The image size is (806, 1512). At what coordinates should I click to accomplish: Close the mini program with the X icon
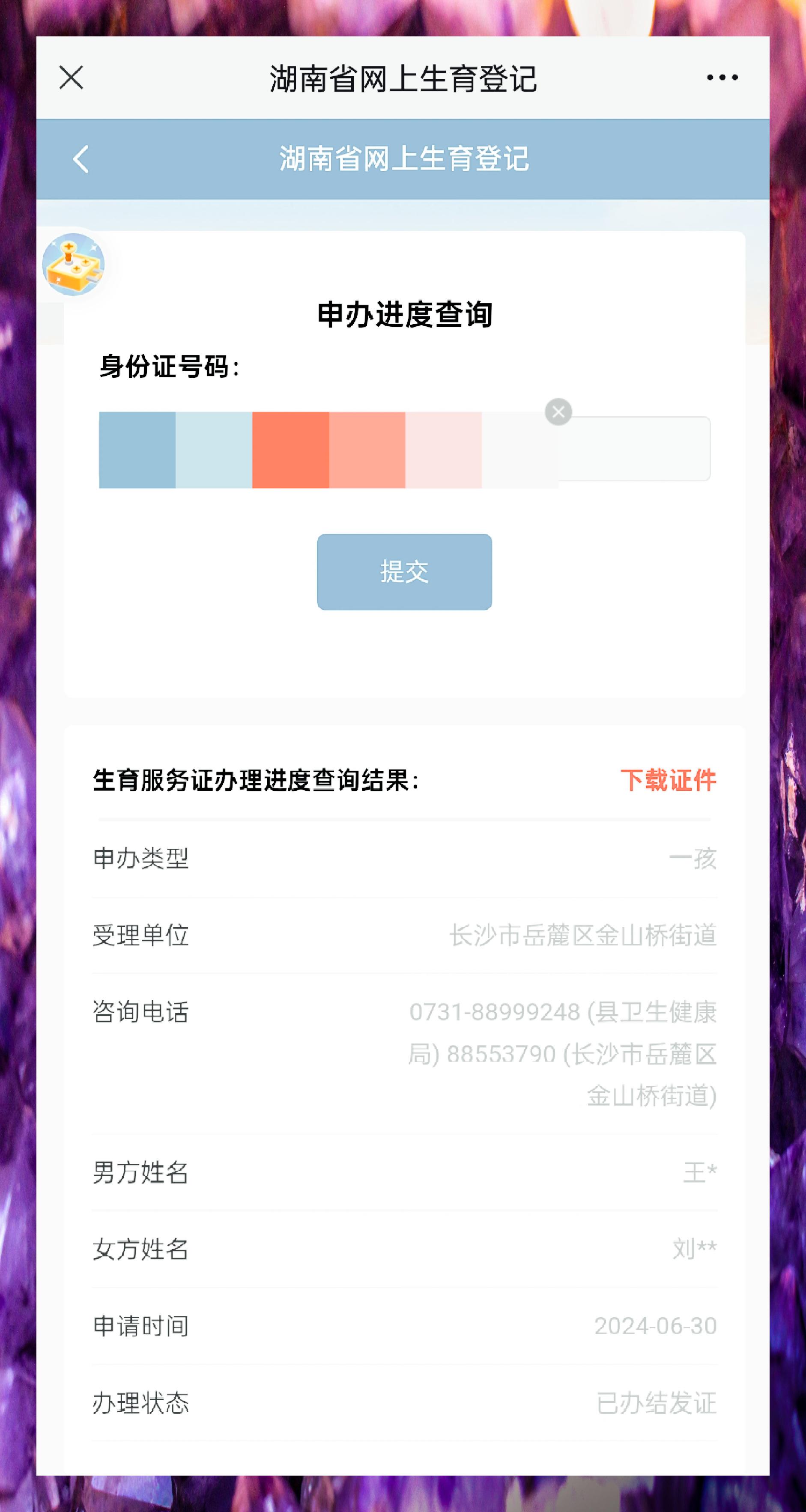tap(70, 76)
